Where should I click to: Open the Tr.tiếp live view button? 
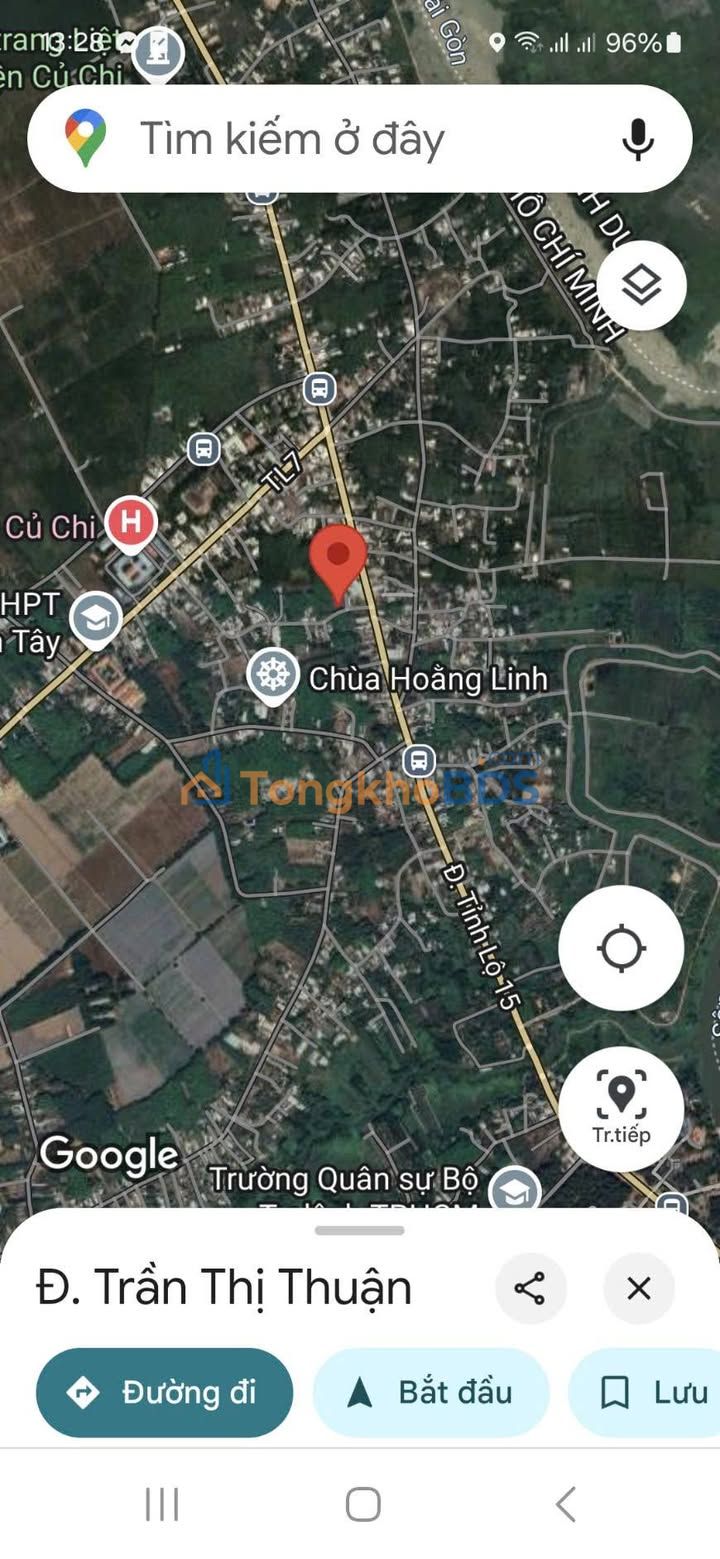(621, 1108)
